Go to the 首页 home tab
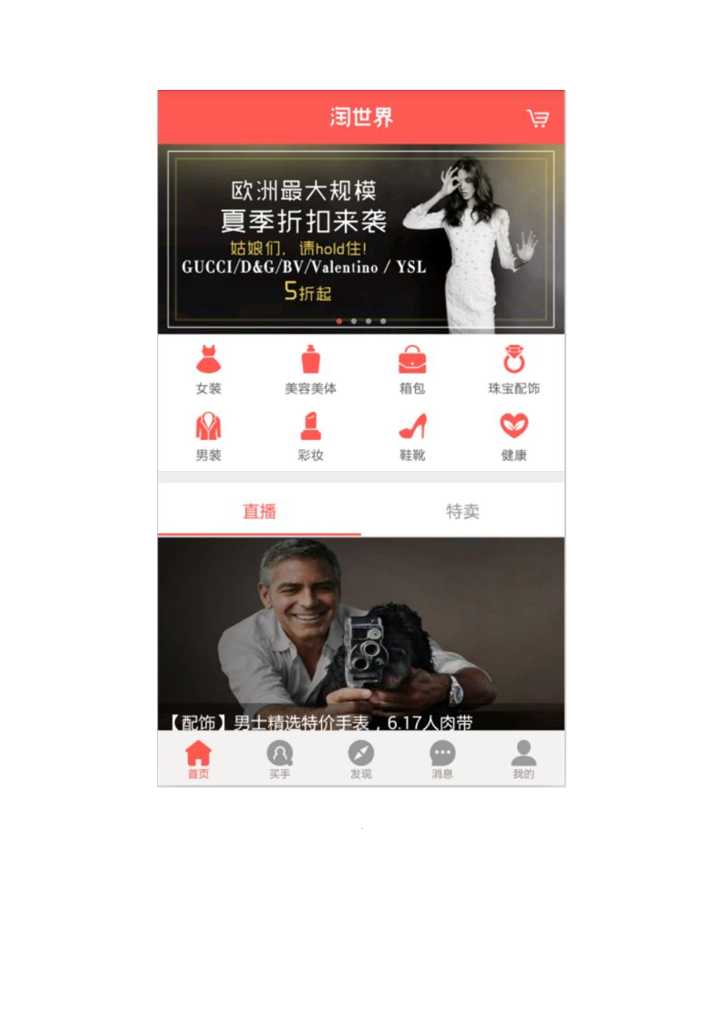The width and height of the screenshot is (724, 1024). pyautogui.click(x=198, y=760)
